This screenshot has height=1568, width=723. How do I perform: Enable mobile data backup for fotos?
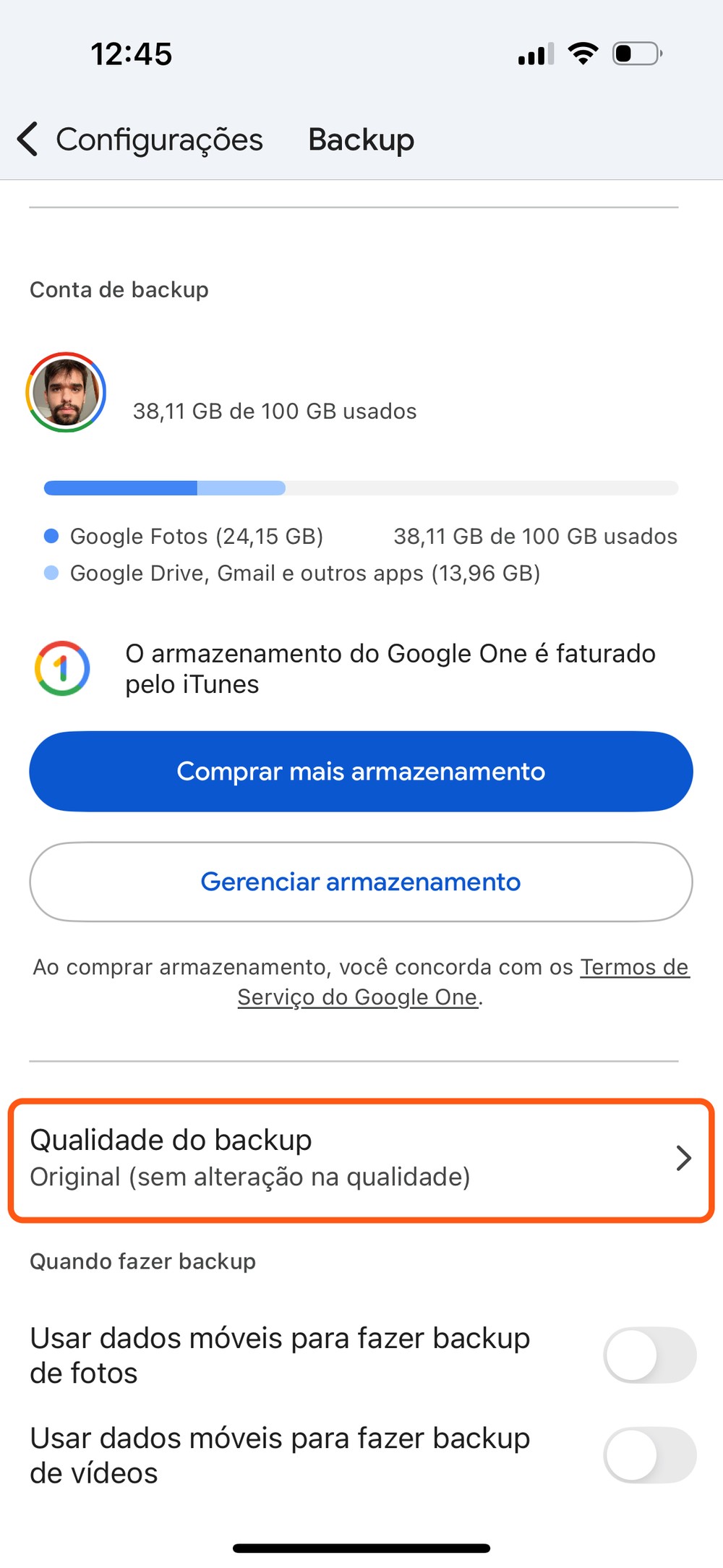pyautogui.click(x=649, y=1355)
